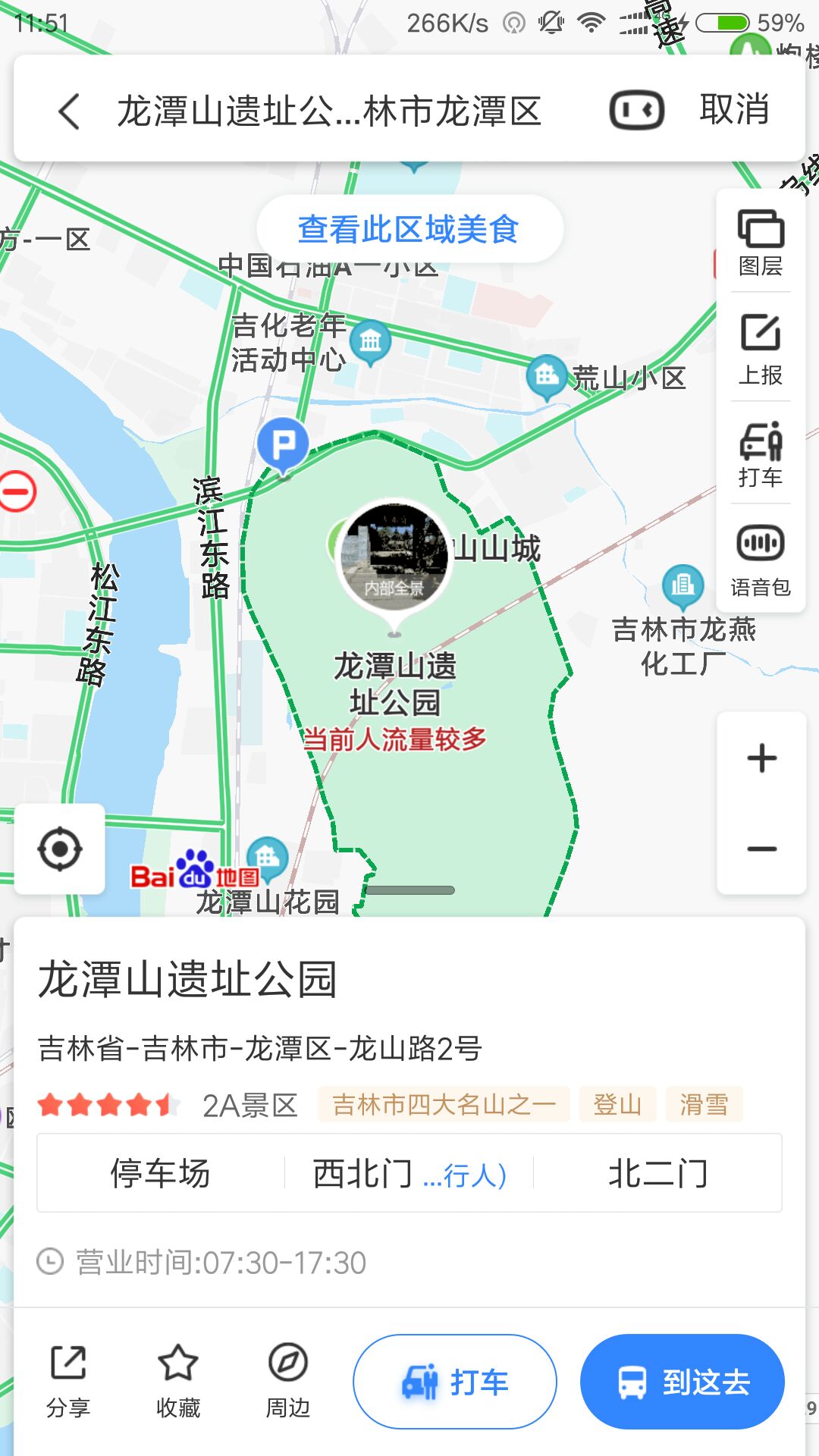Go back using the arrow icon
Screen dimensions: 819x1456
coord(70,111)
